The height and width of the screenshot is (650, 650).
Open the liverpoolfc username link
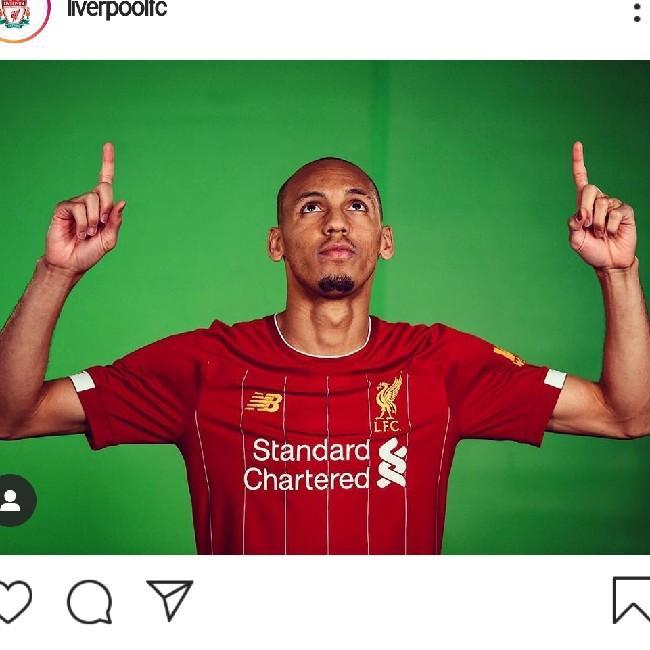(116, 10)
